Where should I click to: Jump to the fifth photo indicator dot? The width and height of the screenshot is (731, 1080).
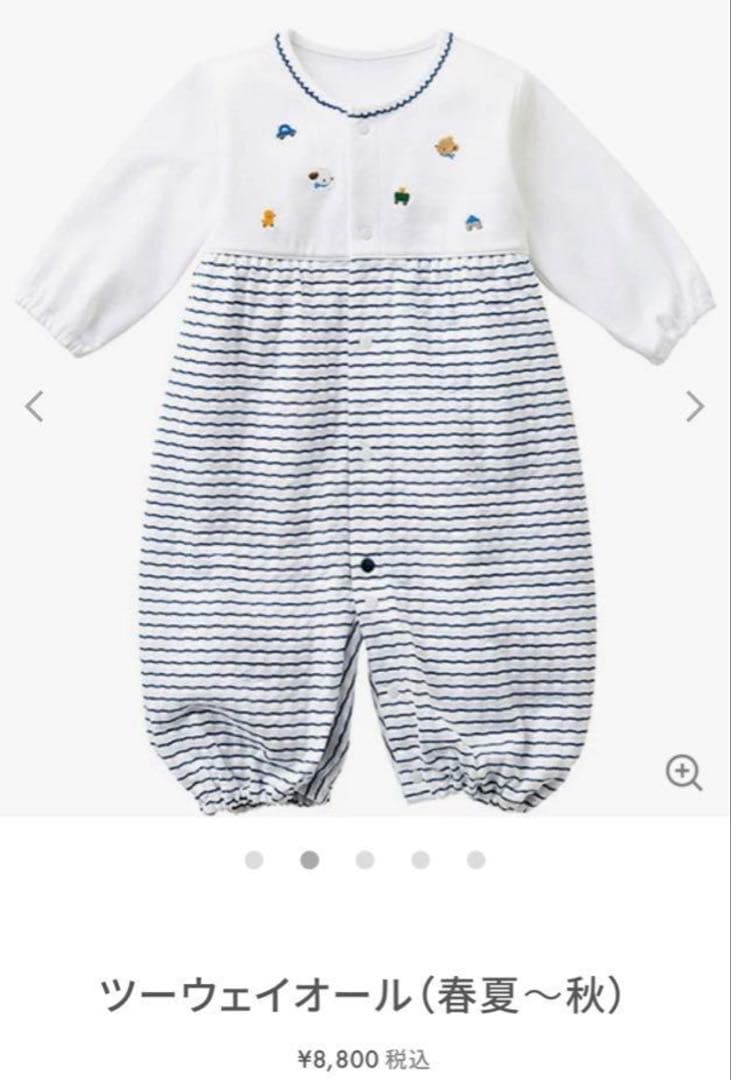[476, 860]
